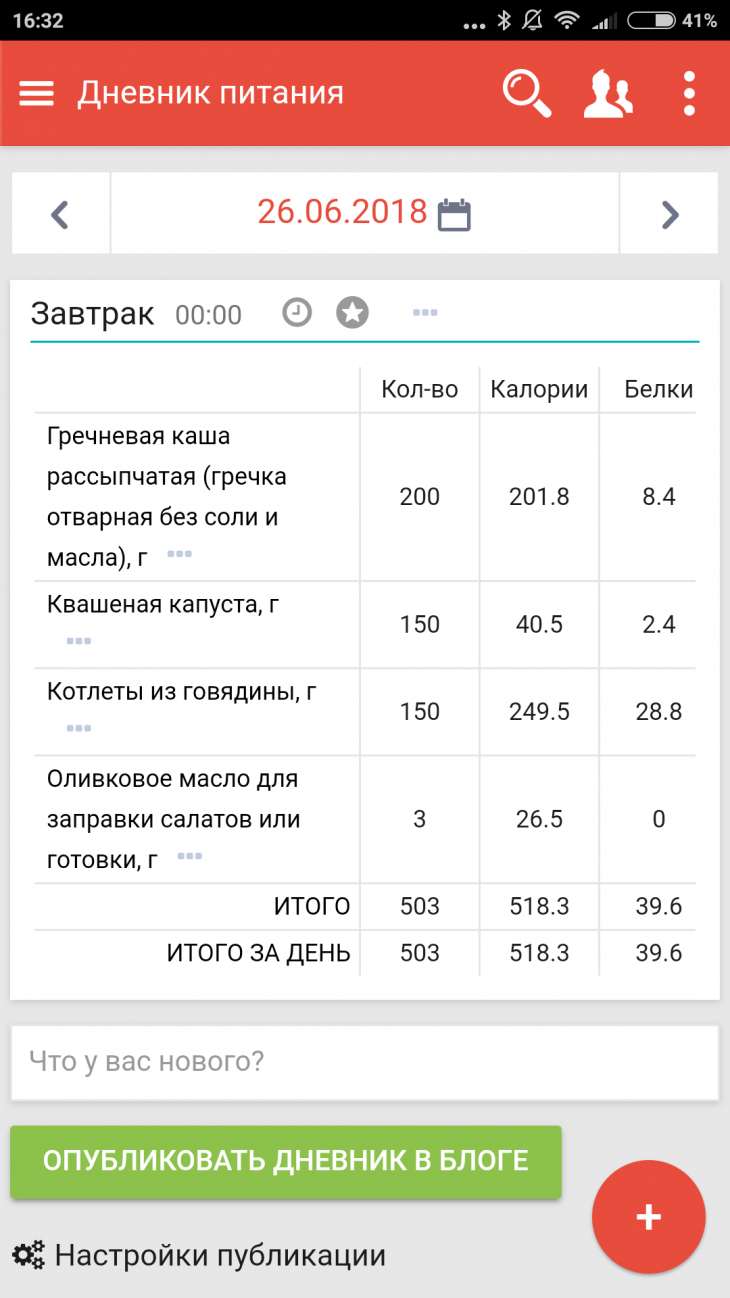Go to the previous day

click(x=60, y=213)
